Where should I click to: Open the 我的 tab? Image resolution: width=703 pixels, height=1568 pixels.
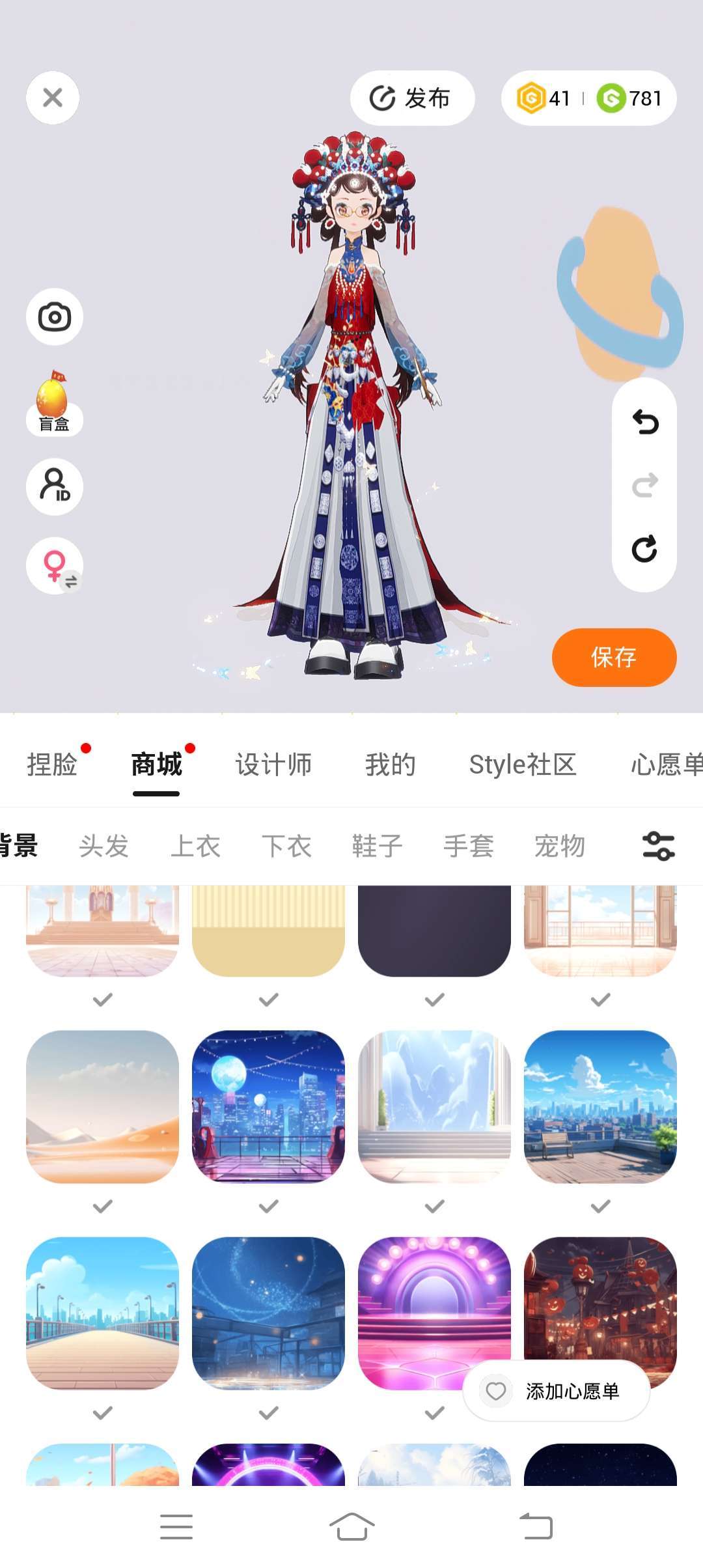[x=390, y=764]
